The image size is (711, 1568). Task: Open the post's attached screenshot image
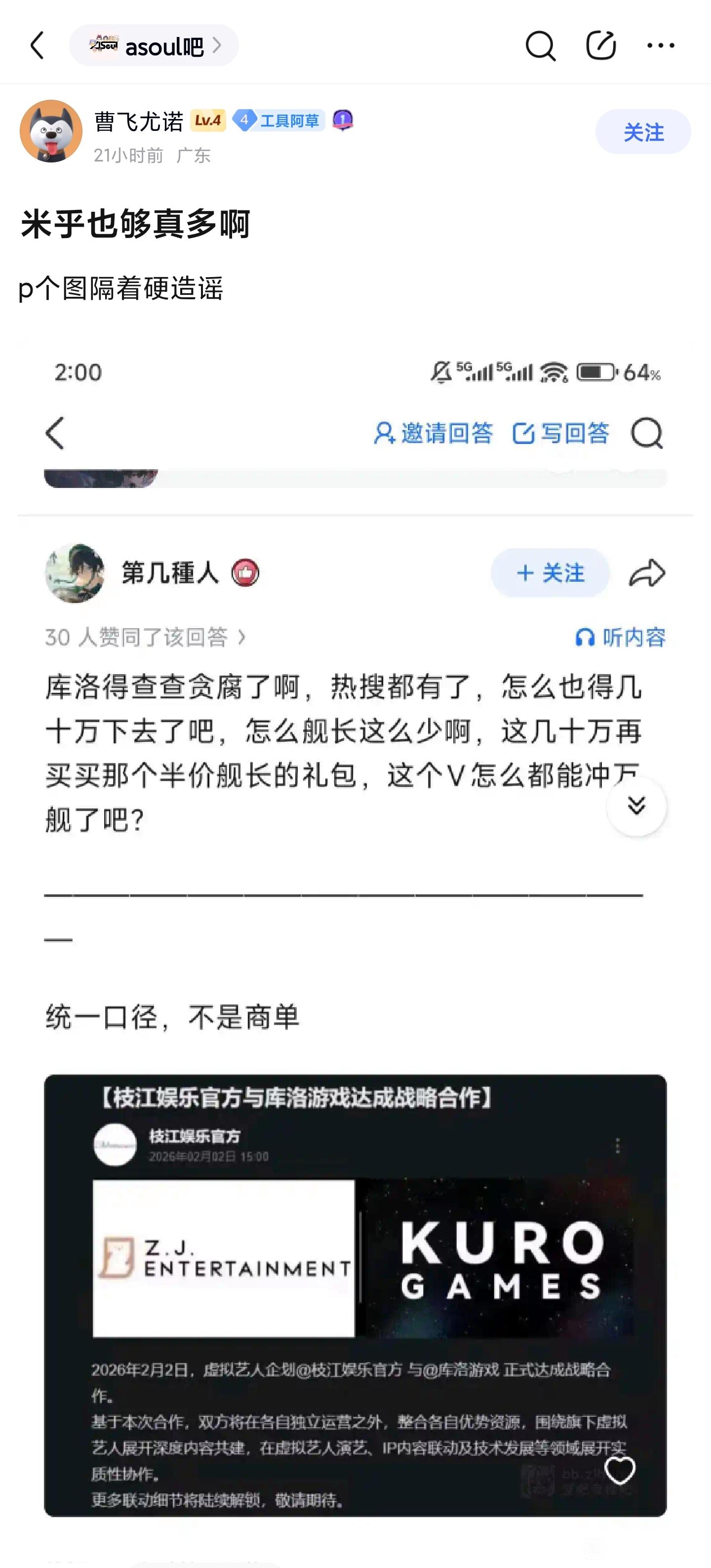click(355, 913)
